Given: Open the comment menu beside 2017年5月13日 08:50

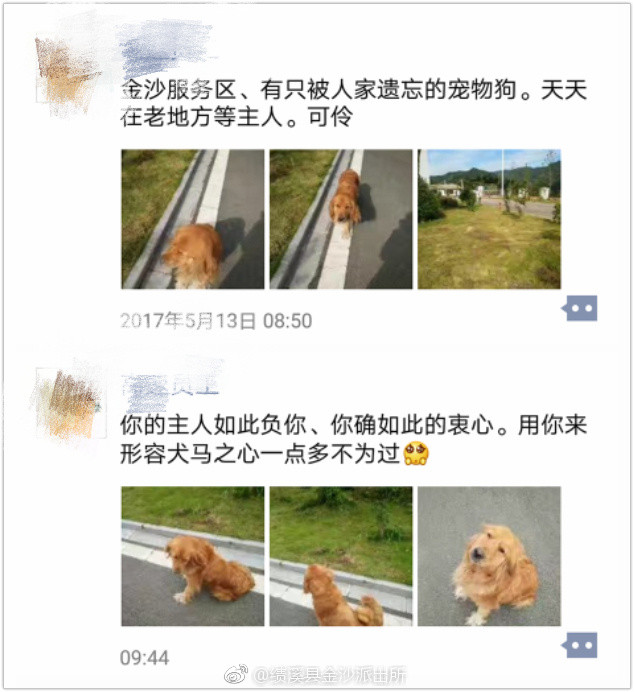Looking at the screenshot, I should click(x=581, y=308).
